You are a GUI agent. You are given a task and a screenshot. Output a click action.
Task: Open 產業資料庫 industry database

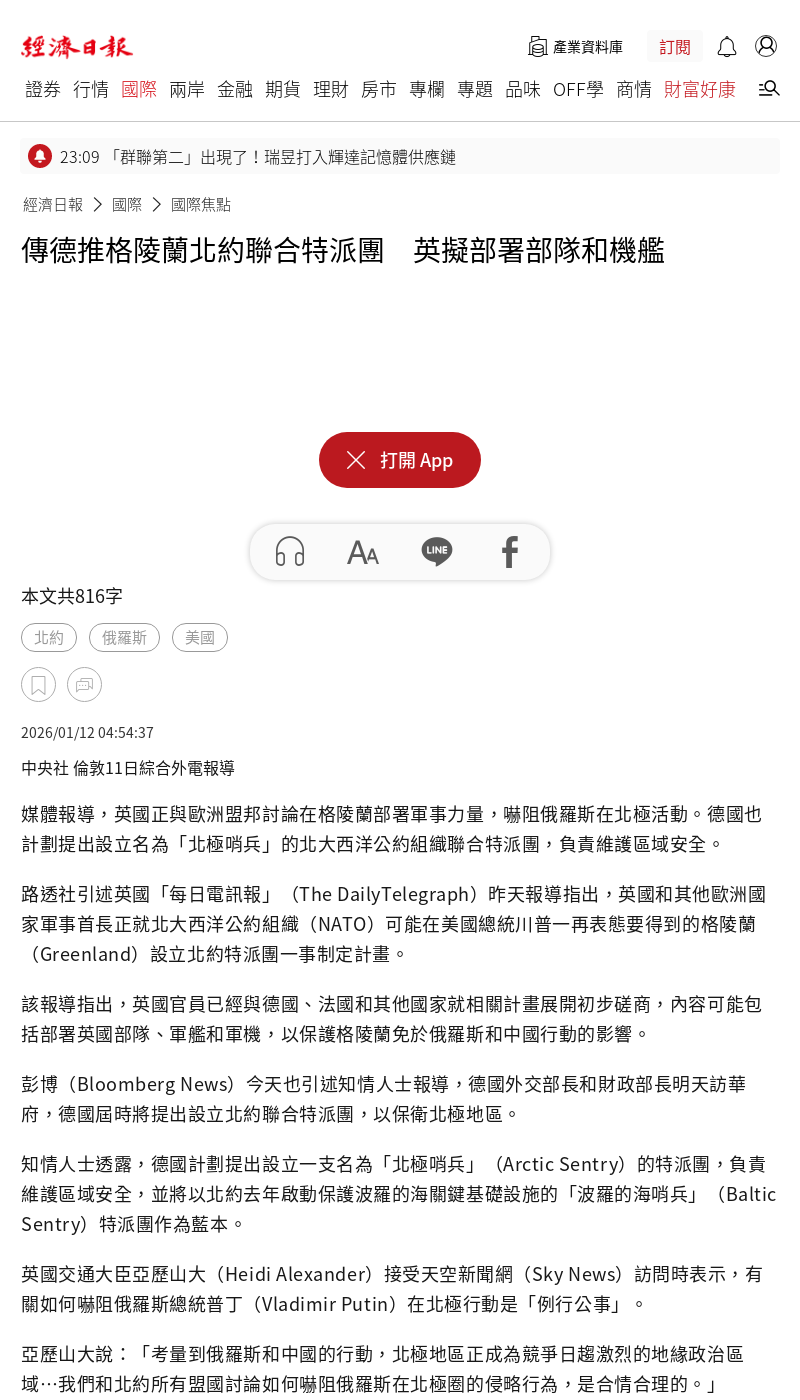pyautogui.click(x=576, y=47)
